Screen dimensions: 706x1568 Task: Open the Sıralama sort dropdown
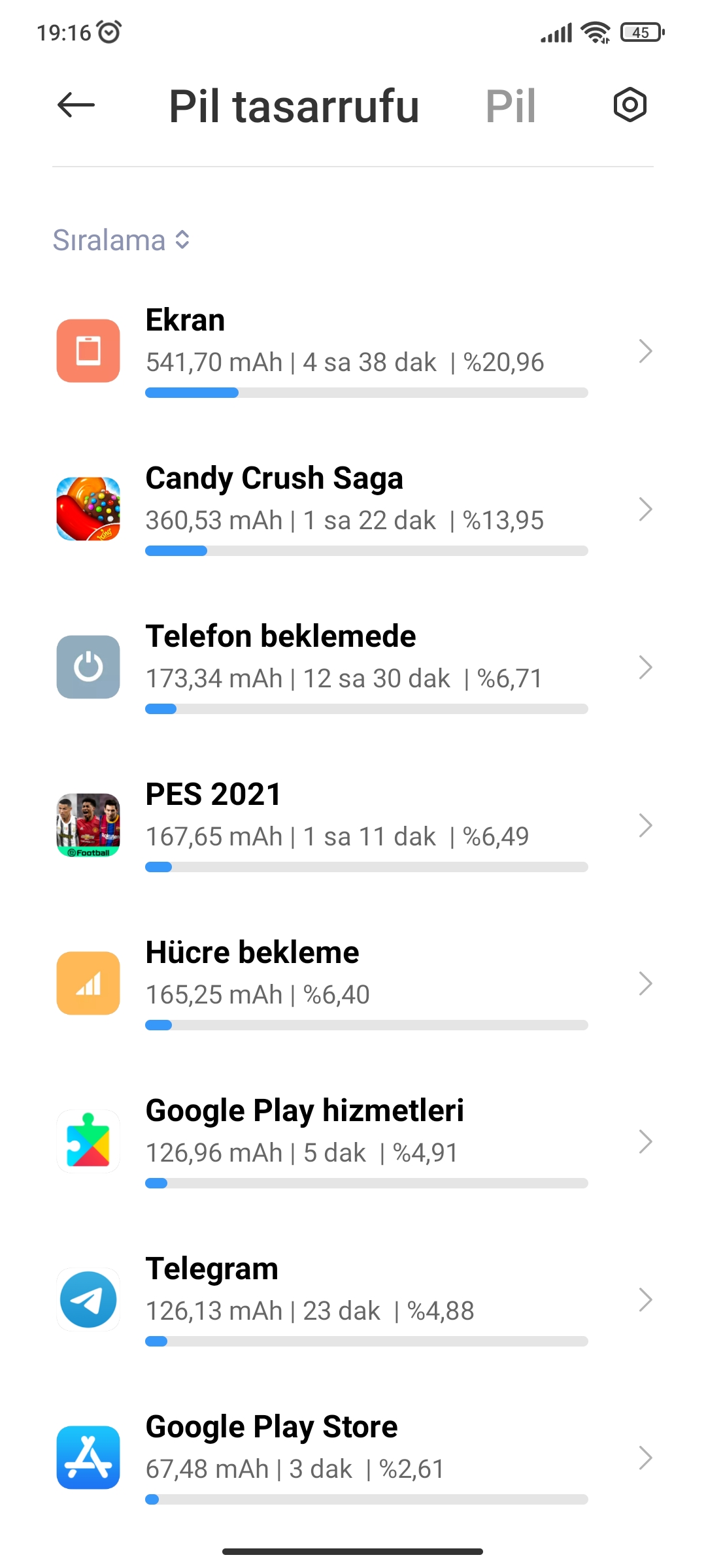[x=121, y=240]
